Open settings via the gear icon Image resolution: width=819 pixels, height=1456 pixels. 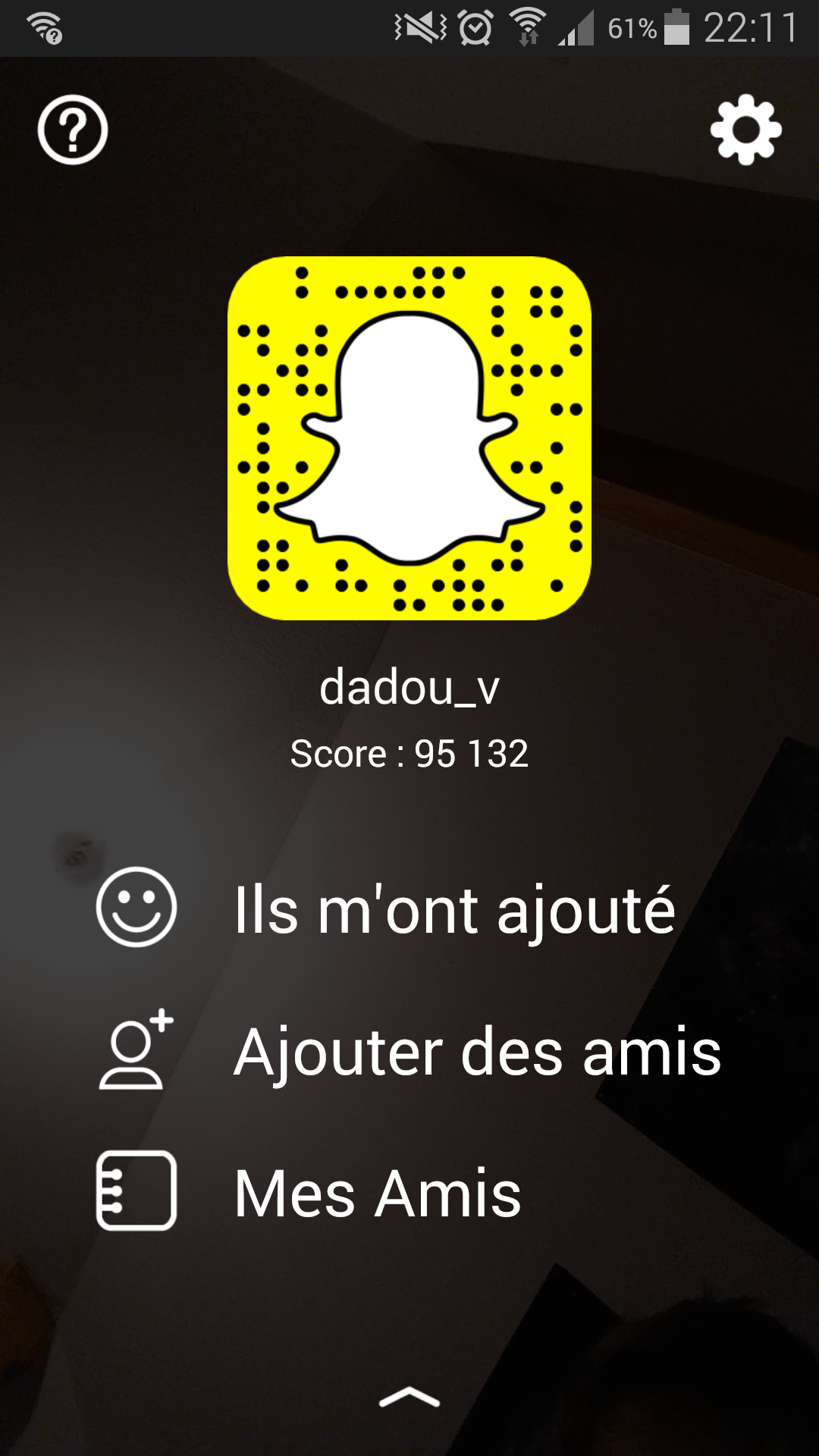point(745,130)
